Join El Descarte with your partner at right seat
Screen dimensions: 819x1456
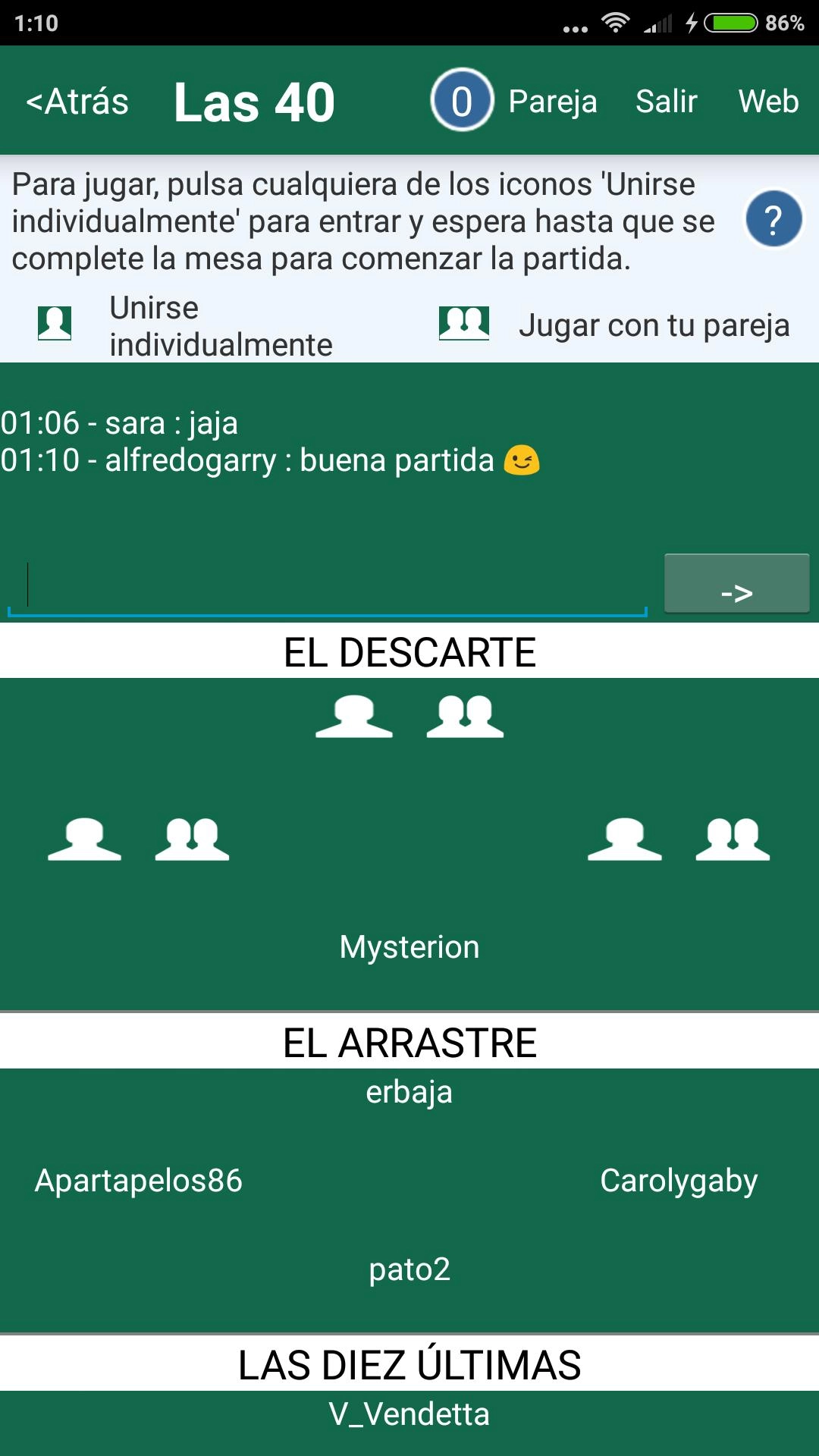point(733,839)
